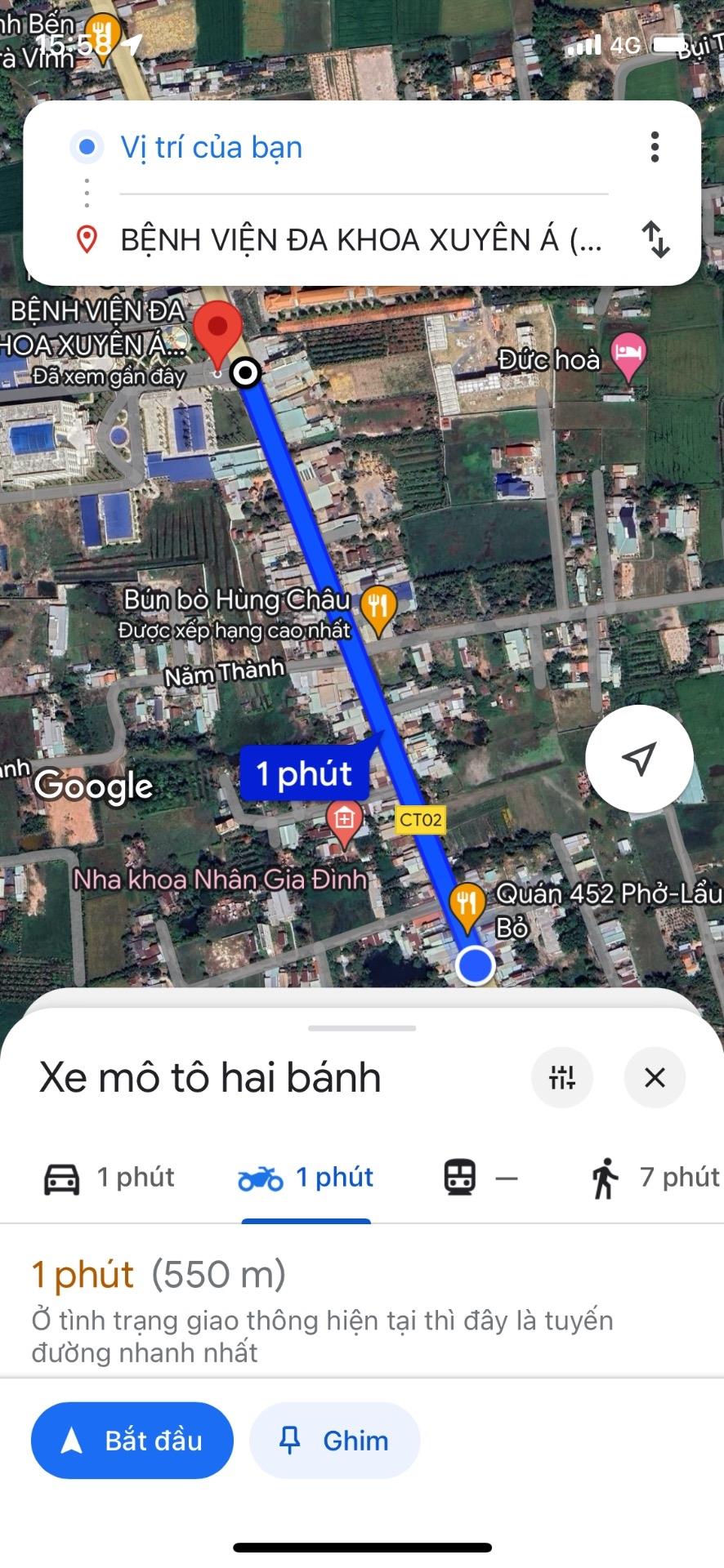
Task: Open route options filter icon
Action: [x=562, y=1077]
